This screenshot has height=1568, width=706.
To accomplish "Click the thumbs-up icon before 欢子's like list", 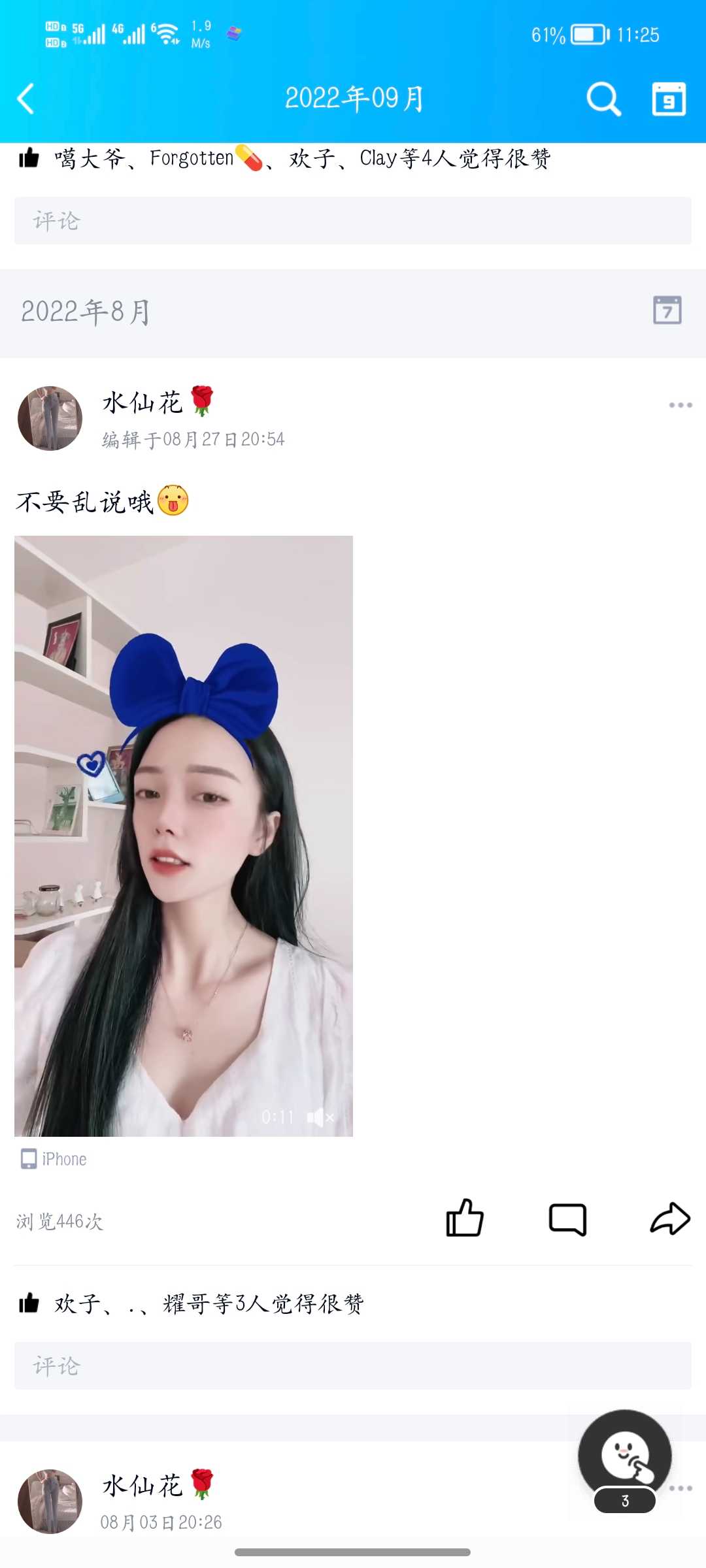I will (x=29, y=1302).
